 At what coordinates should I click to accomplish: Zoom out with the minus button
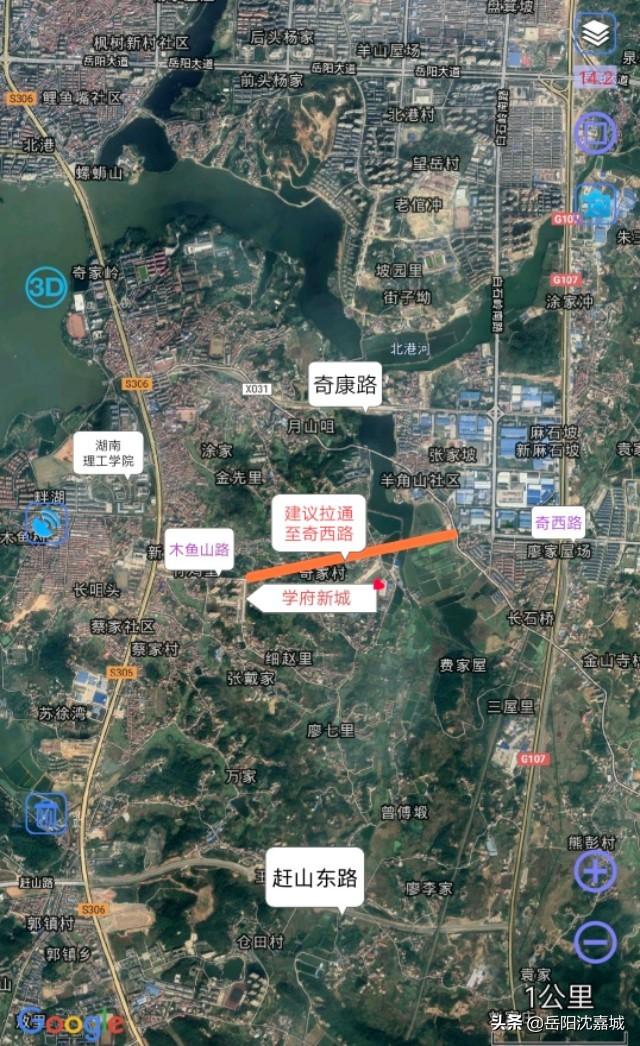595,942
